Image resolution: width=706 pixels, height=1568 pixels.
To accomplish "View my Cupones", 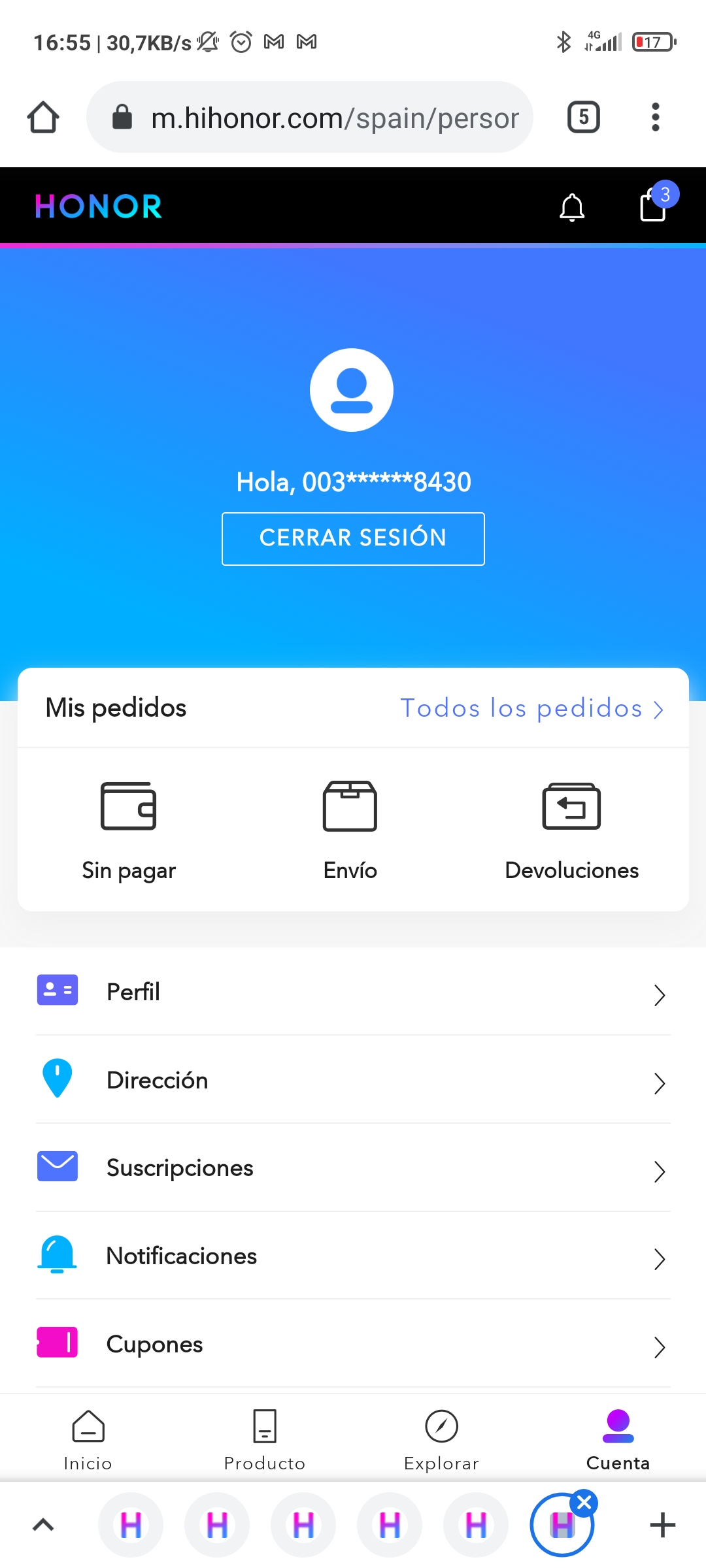I will (x=353, y=1344).
